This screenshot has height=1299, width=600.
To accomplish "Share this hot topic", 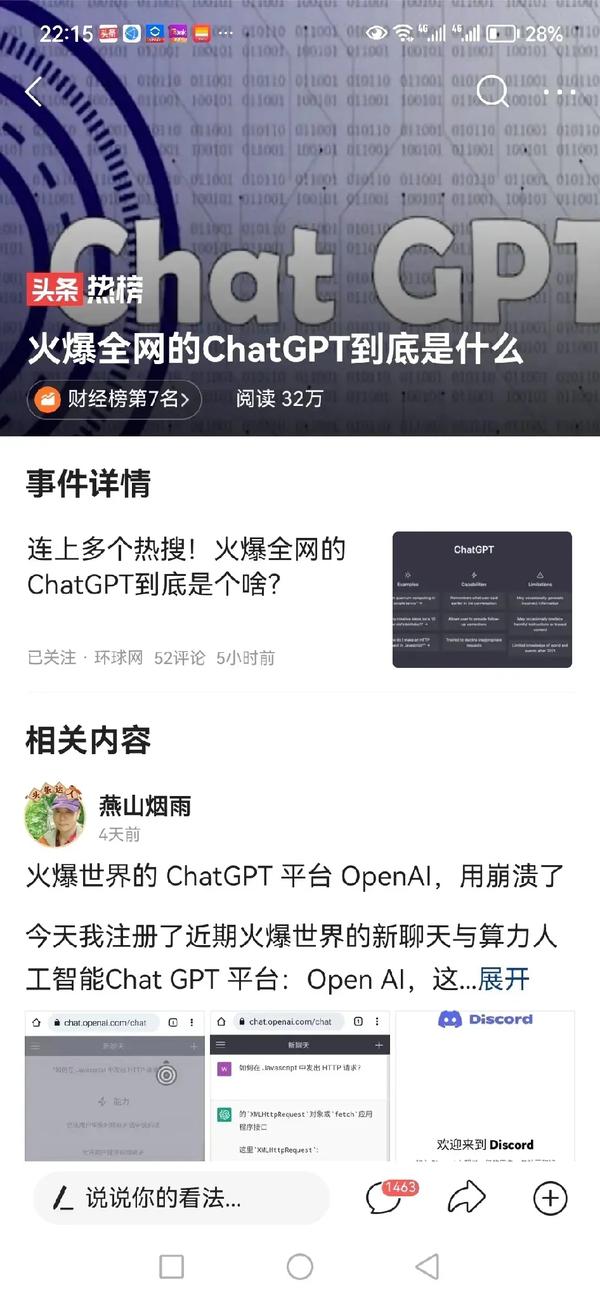I will (466, 1197).
